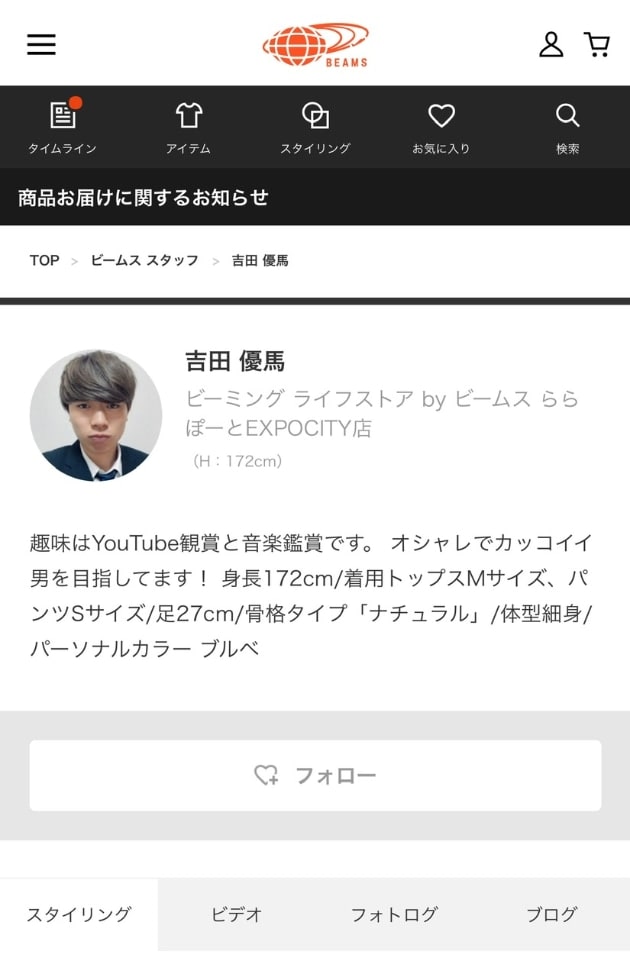Open お気に入り favorites
The width and height of the screenshot is (630, 977).
[441, 127]
